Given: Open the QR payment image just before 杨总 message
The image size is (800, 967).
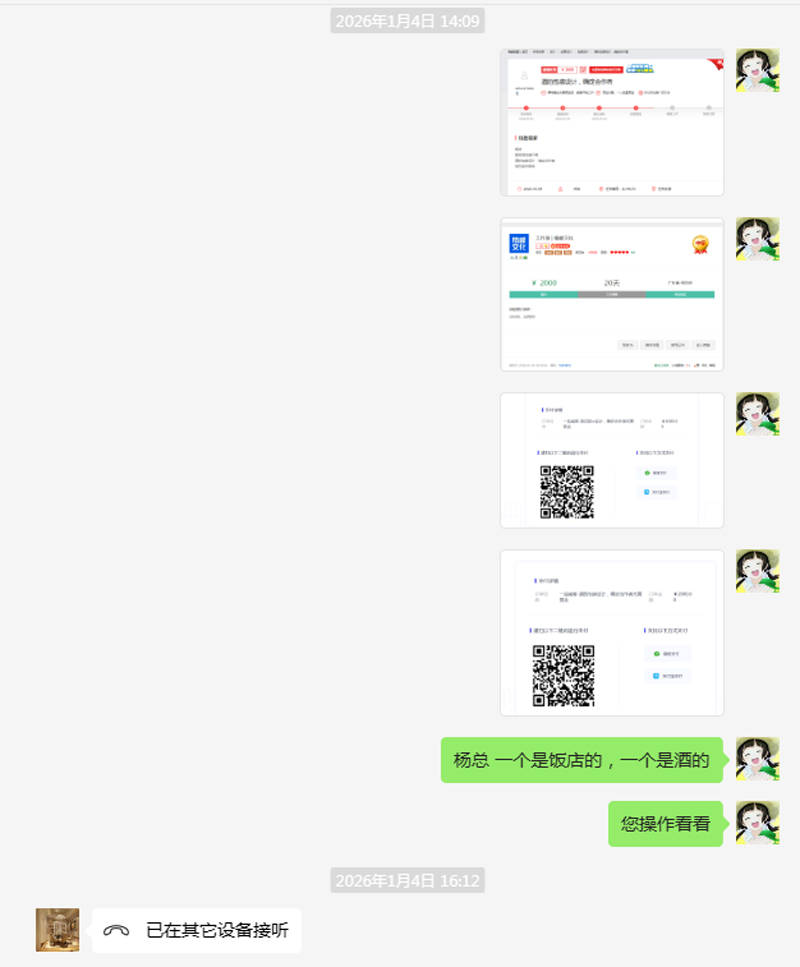Looking at the screenshot, I should [x=612, y=633].
